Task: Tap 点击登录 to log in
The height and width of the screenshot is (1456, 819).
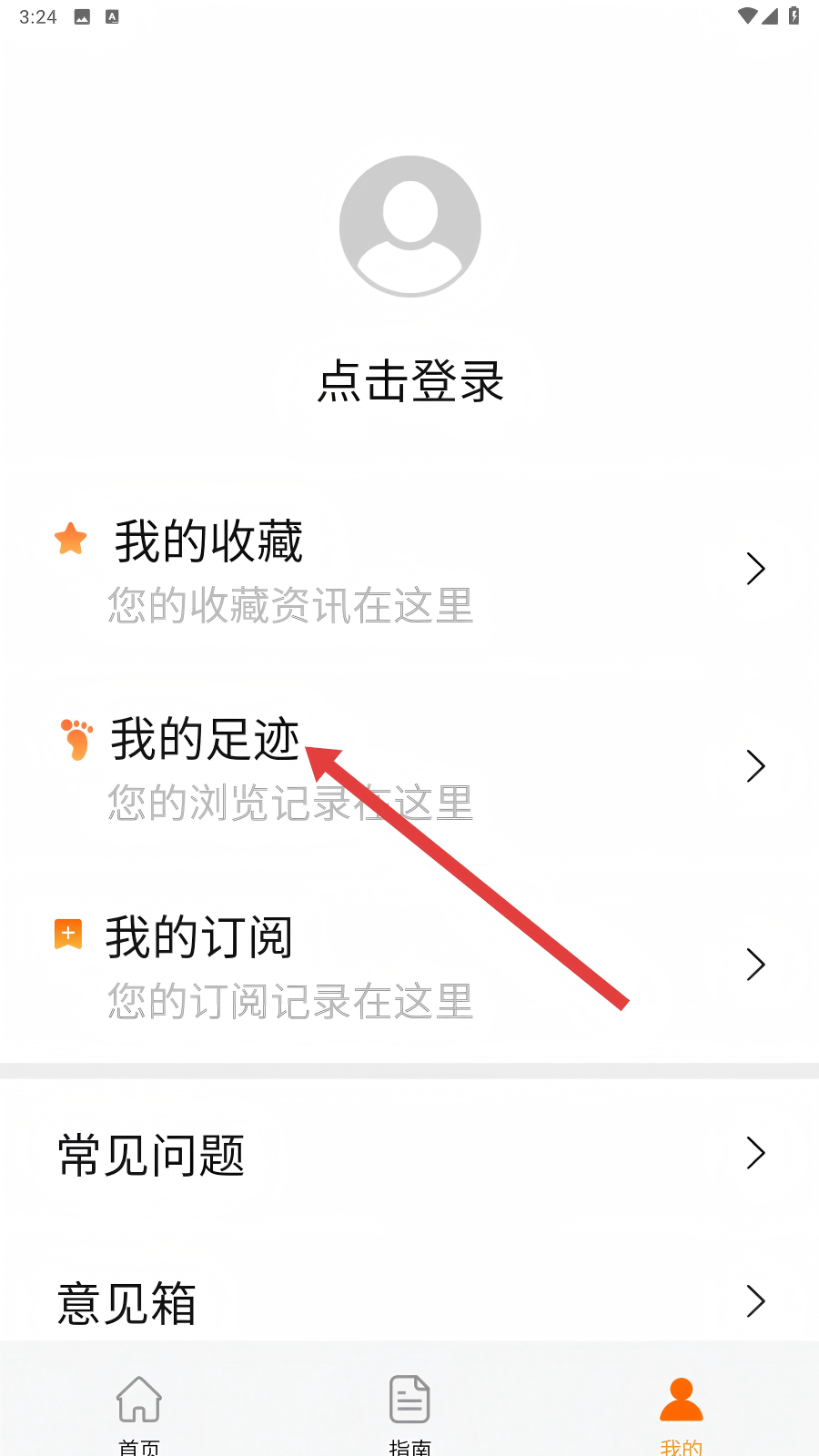Action: (x=410, y=381)
